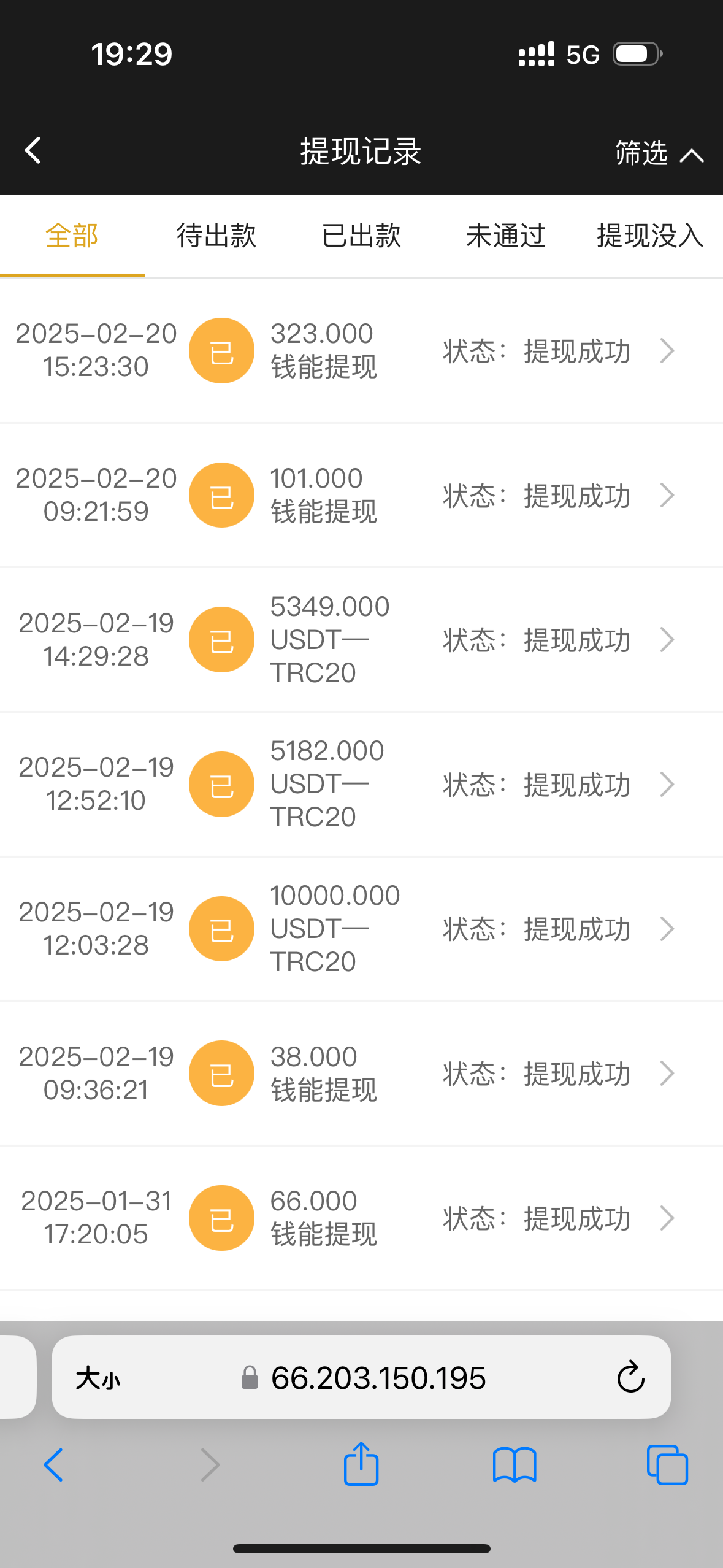Open the 5349.000 USDT withdrawal record

(x=361, y=640)
